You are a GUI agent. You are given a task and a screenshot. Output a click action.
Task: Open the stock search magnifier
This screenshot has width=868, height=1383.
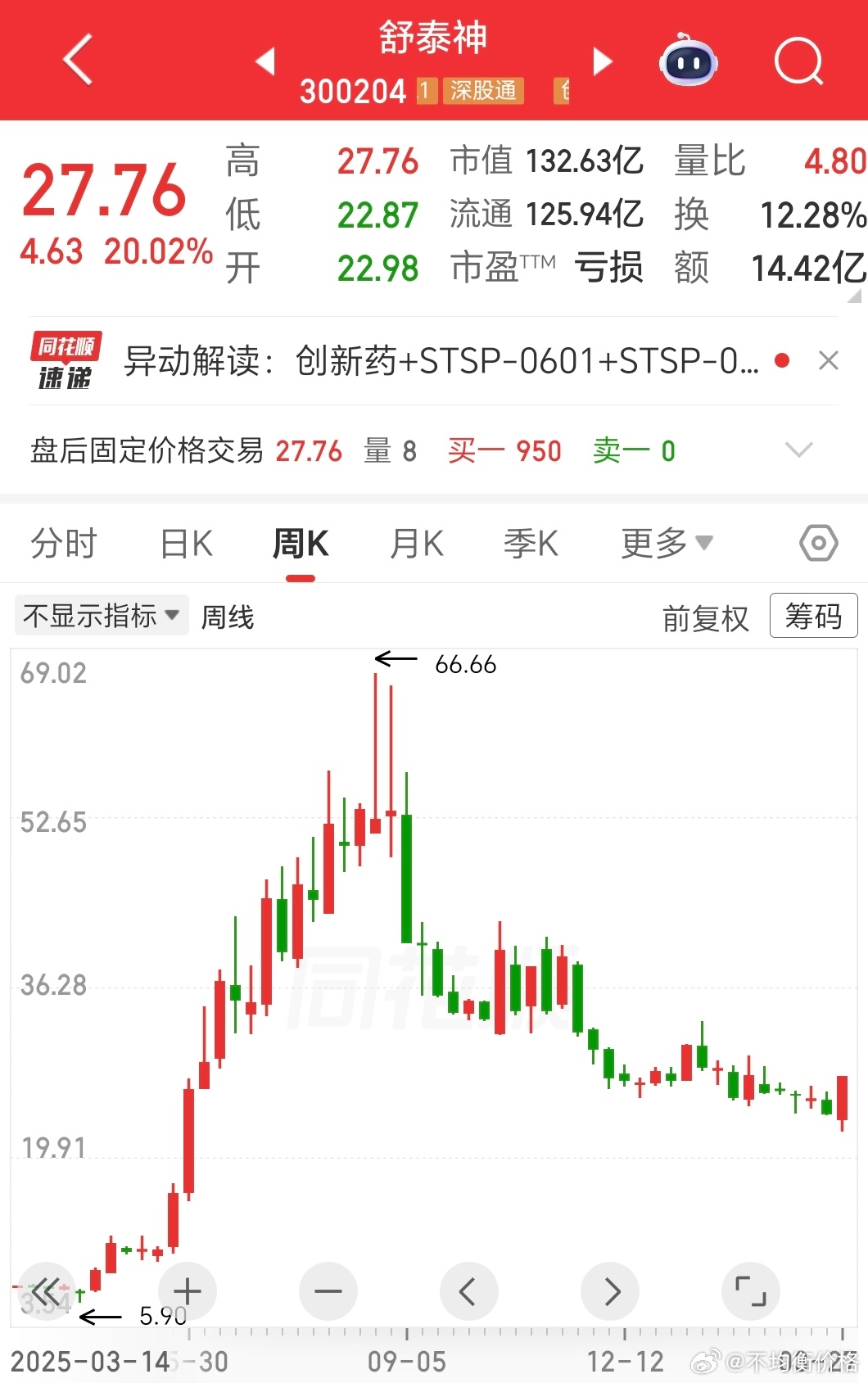798,61
